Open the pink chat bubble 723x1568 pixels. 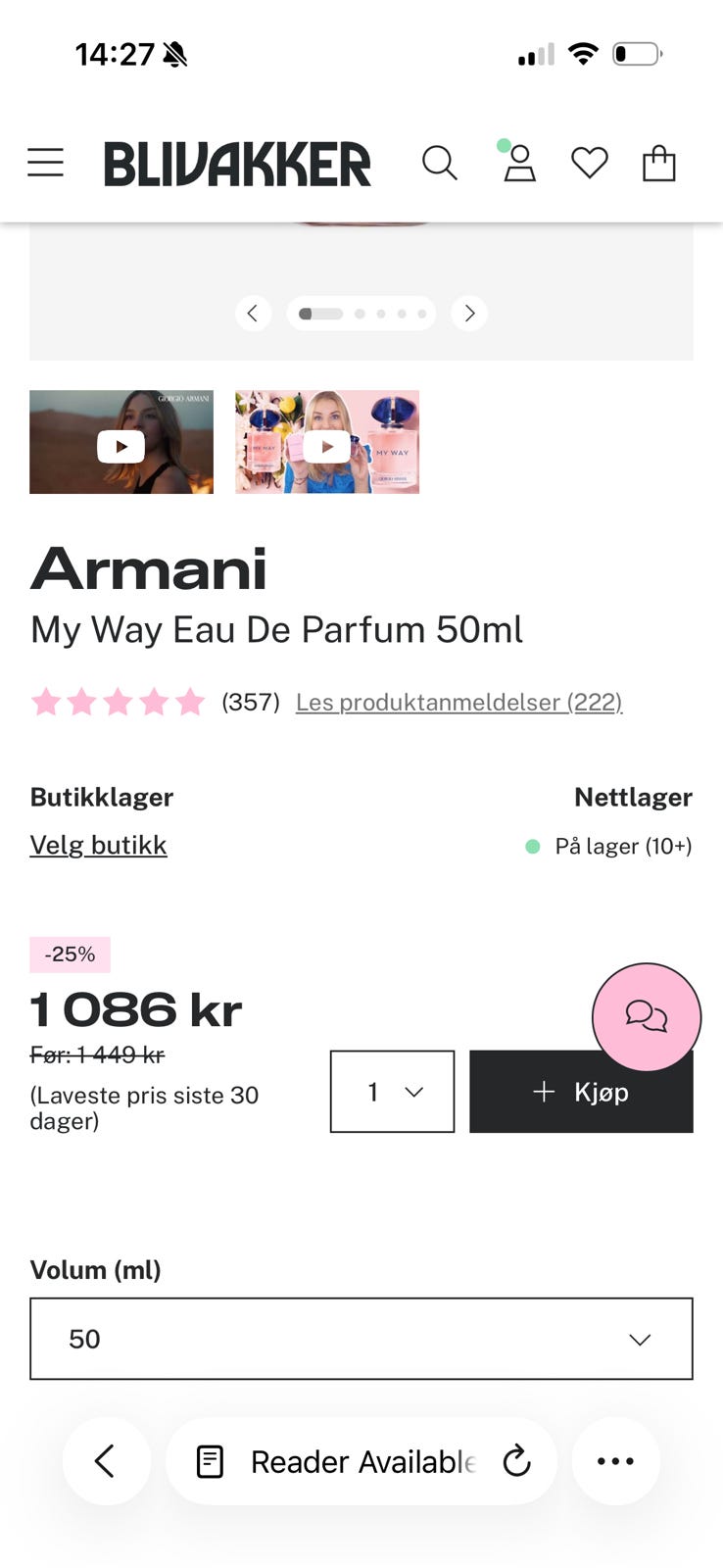click(647, 1016)
